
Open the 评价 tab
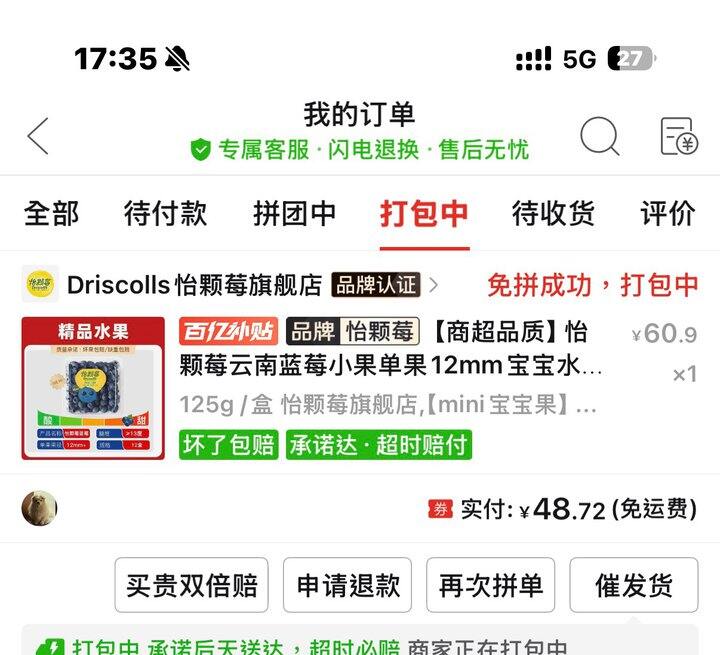coord(668,214)
